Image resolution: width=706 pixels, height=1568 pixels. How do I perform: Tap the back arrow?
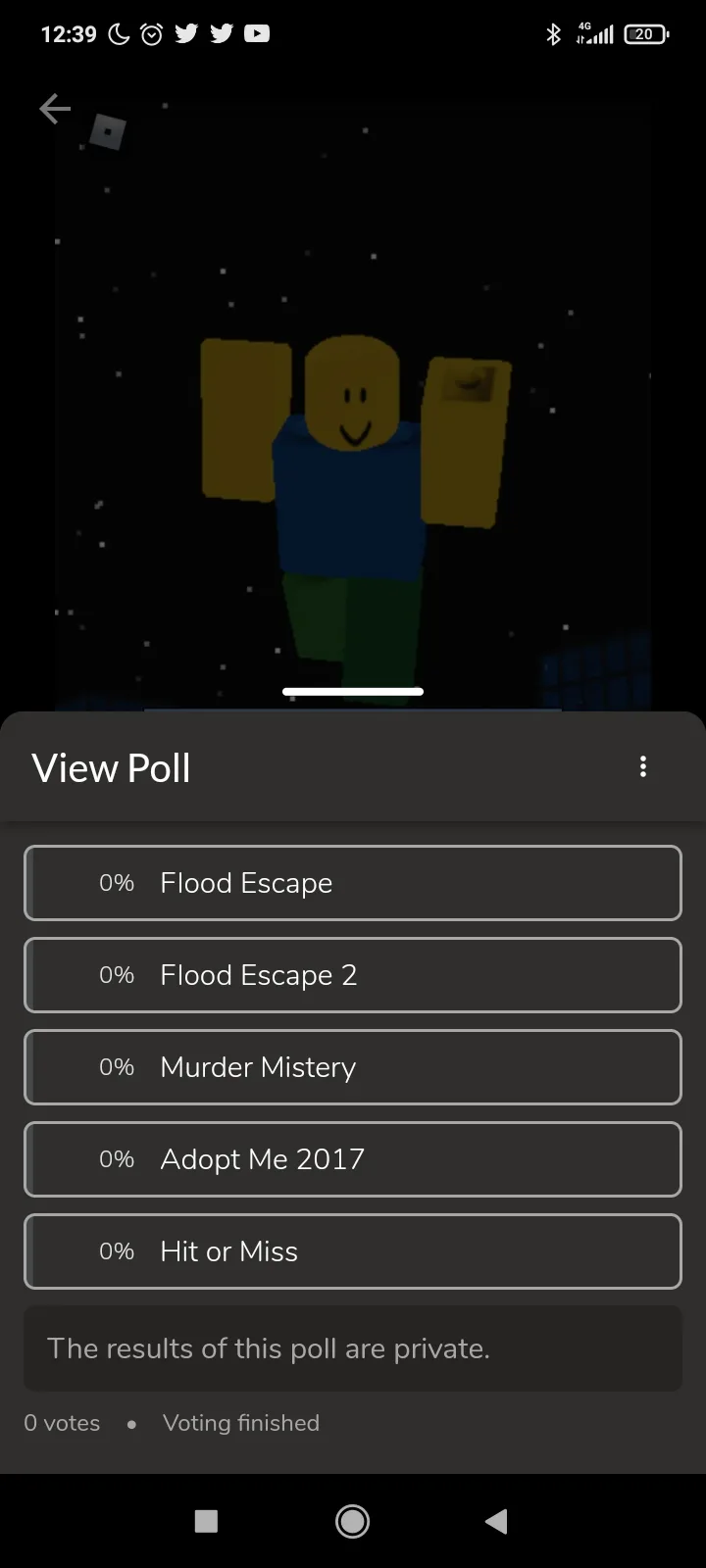click(55, 109)
